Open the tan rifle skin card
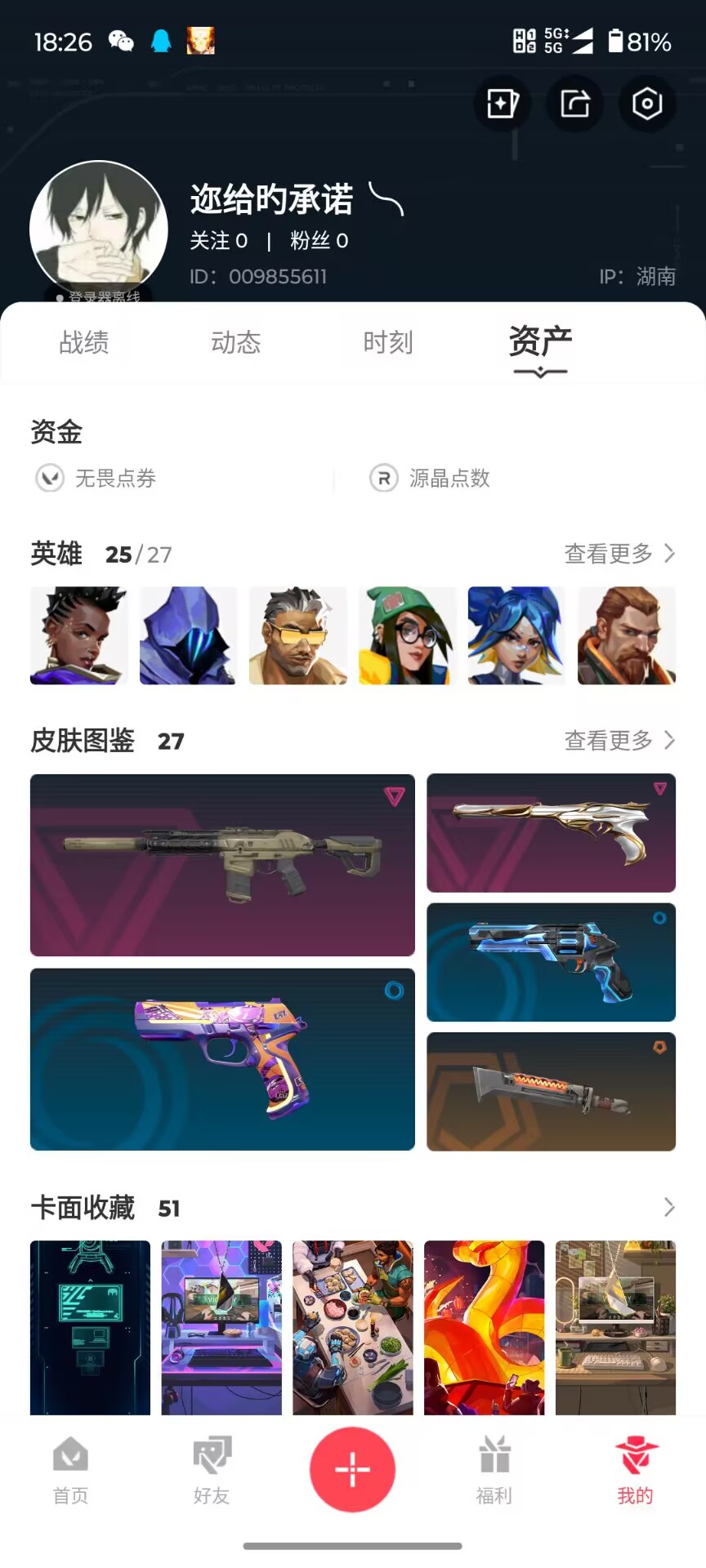The height and width of the screenshot is (1568, 706). pos(222,865)
